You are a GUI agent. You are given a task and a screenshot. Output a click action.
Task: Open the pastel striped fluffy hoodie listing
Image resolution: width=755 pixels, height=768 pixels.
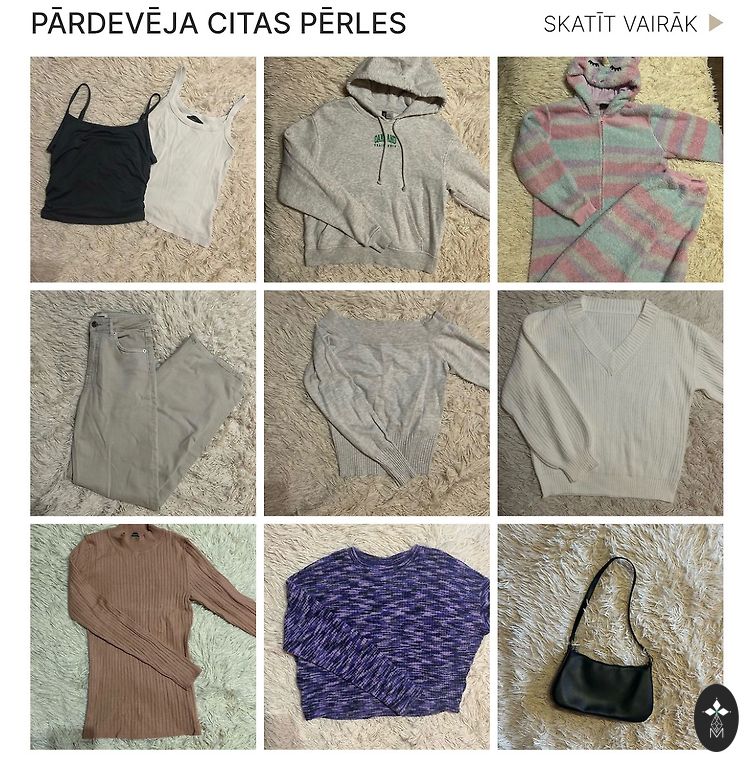(x=610, y=169)
